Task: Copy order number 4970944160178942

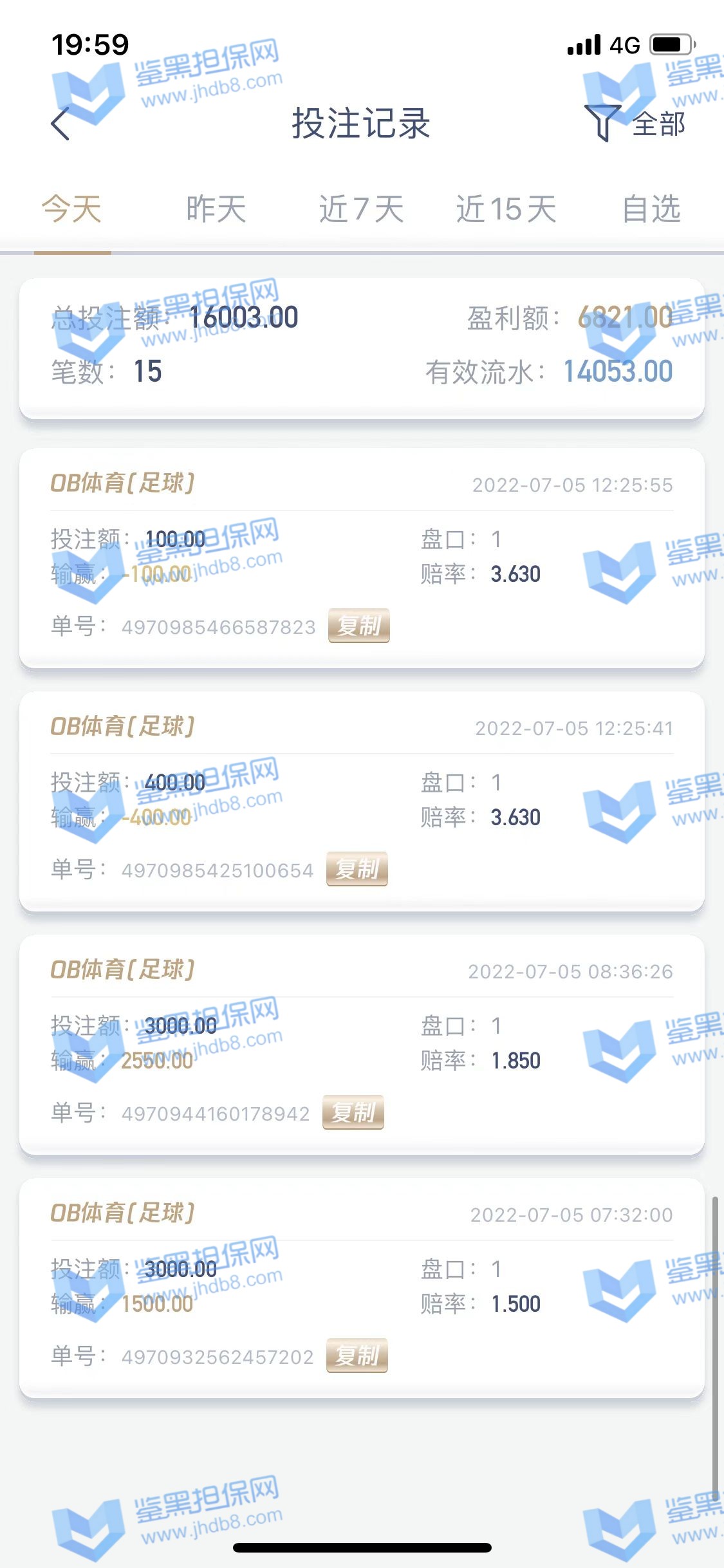Action: coord(353,1112)
